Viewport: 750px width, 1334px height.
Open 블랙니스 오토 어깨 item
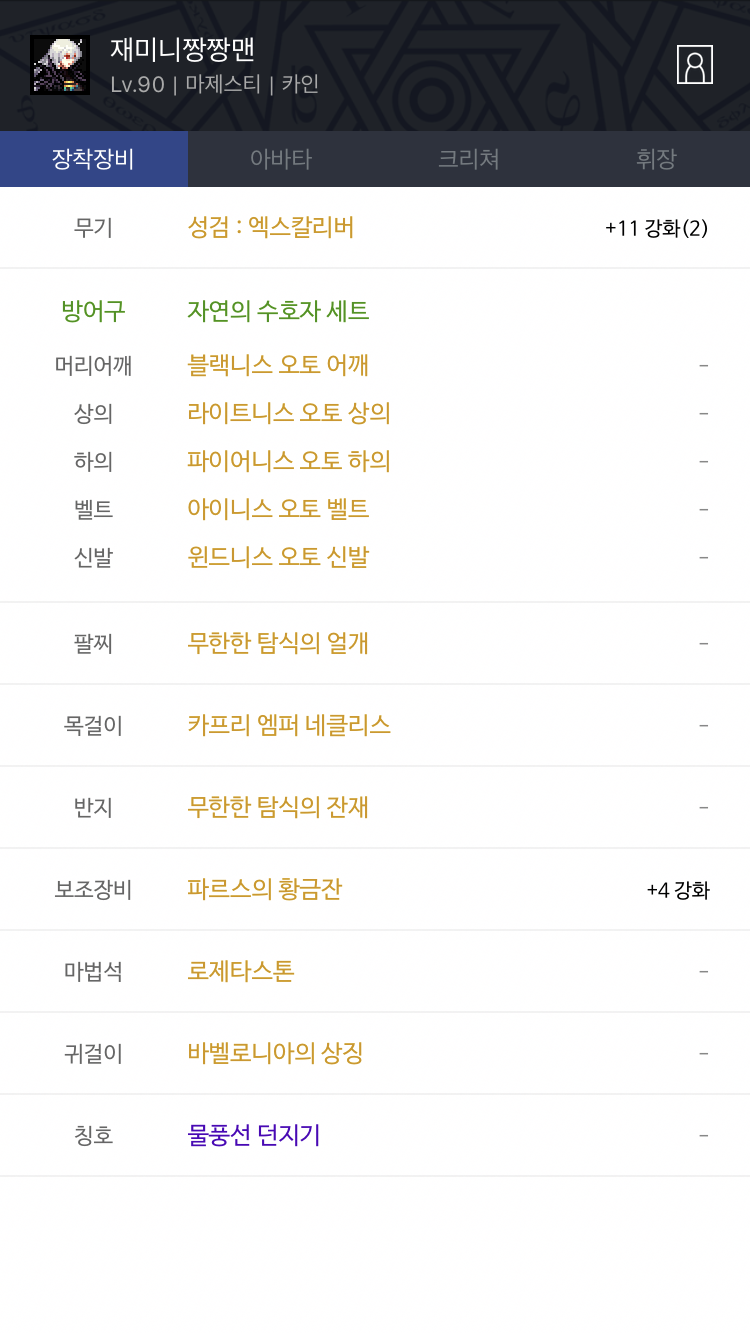point(278,365)
